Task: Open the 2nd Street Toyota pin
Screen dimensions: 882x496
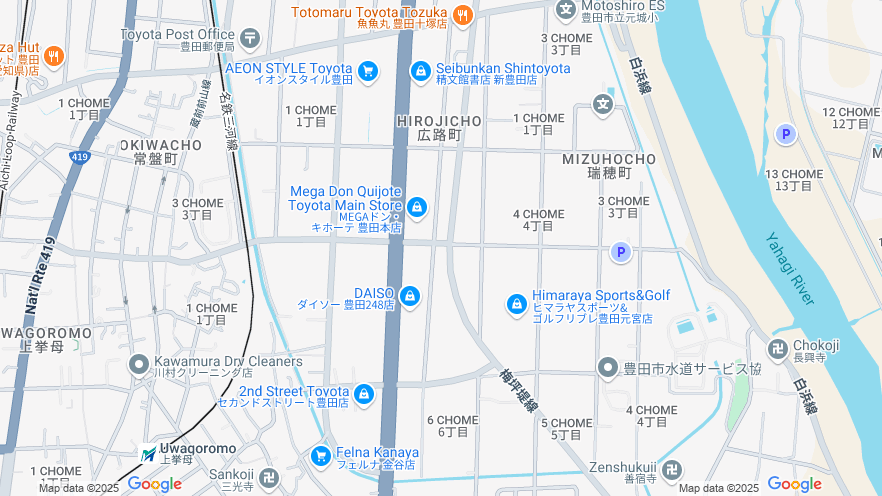Action: point(363,394)
